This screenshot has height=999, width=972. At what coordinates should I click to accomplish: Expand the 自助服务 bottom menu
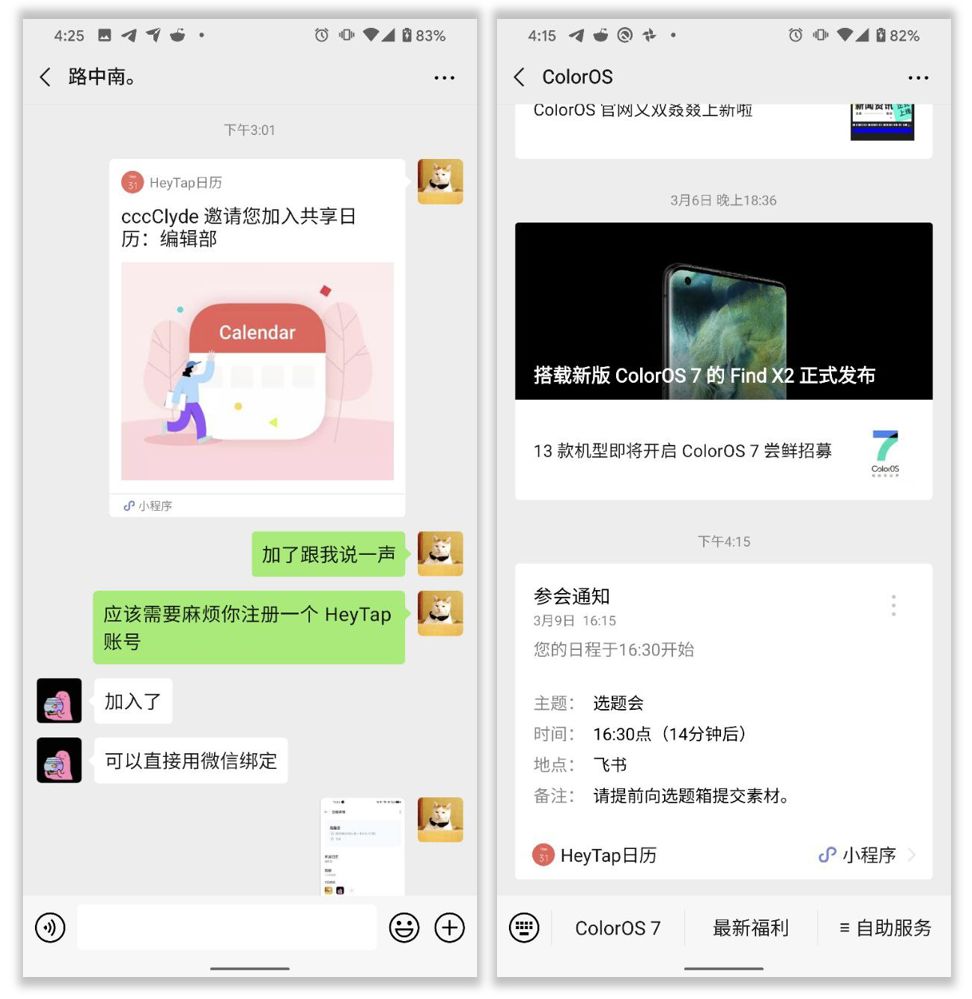tap(885, 928)
